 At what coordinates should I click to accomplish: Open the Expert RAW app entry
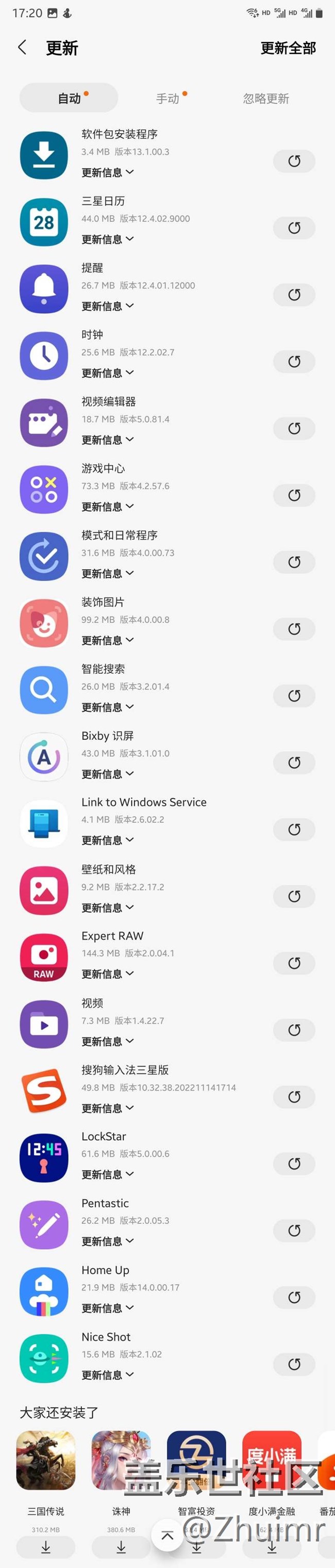[x=113, y=936]
